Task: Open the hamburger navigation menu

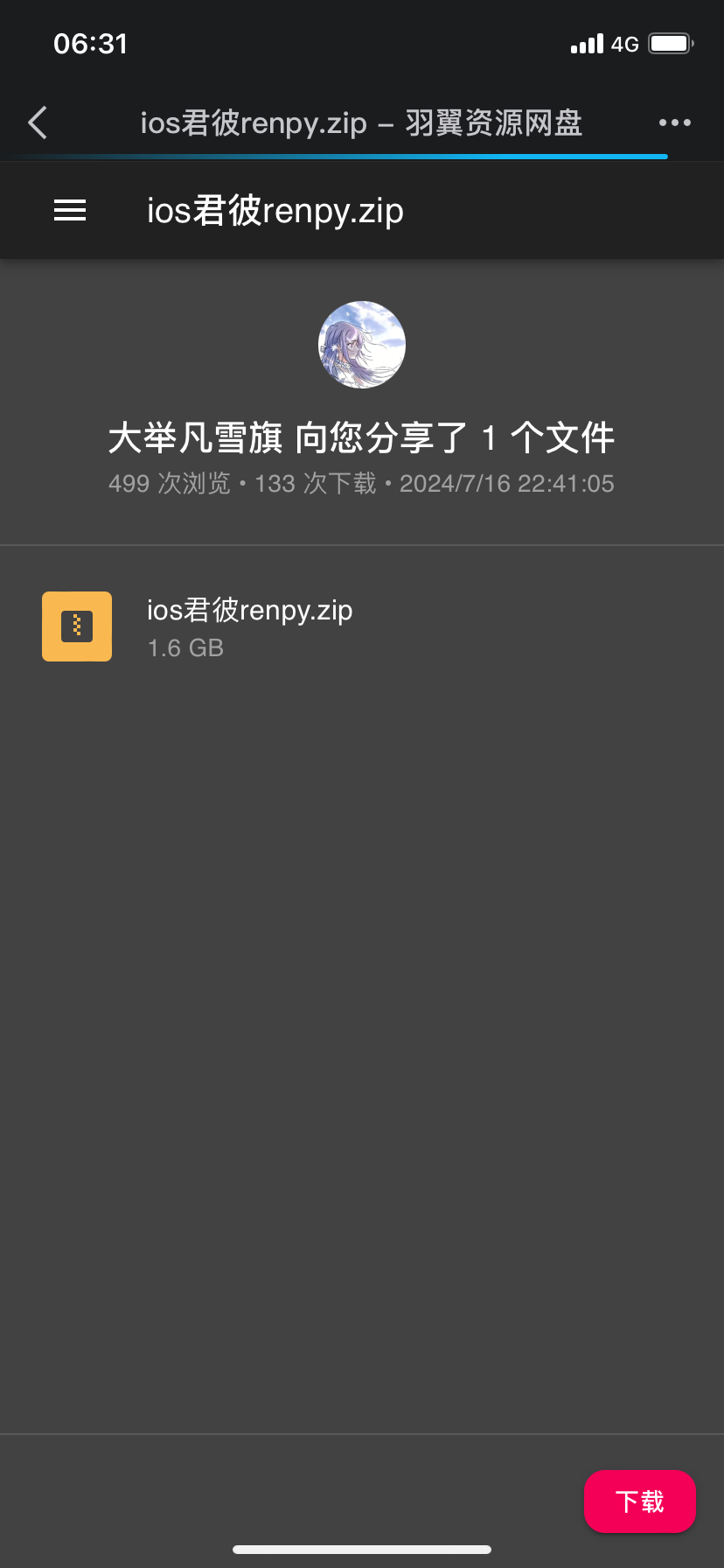Action: 70,210
